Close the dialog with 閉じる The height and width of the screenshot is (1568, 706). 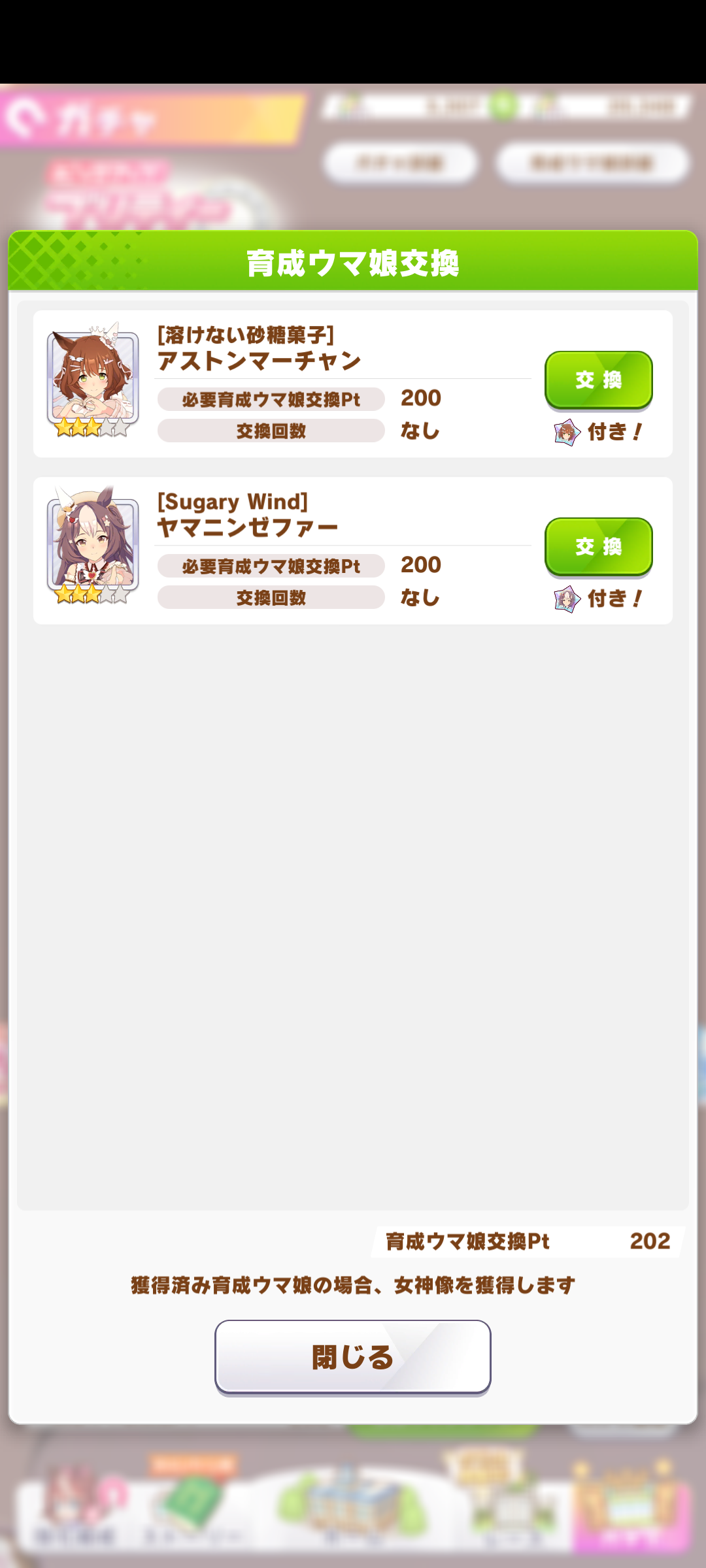click(353, 1357)
